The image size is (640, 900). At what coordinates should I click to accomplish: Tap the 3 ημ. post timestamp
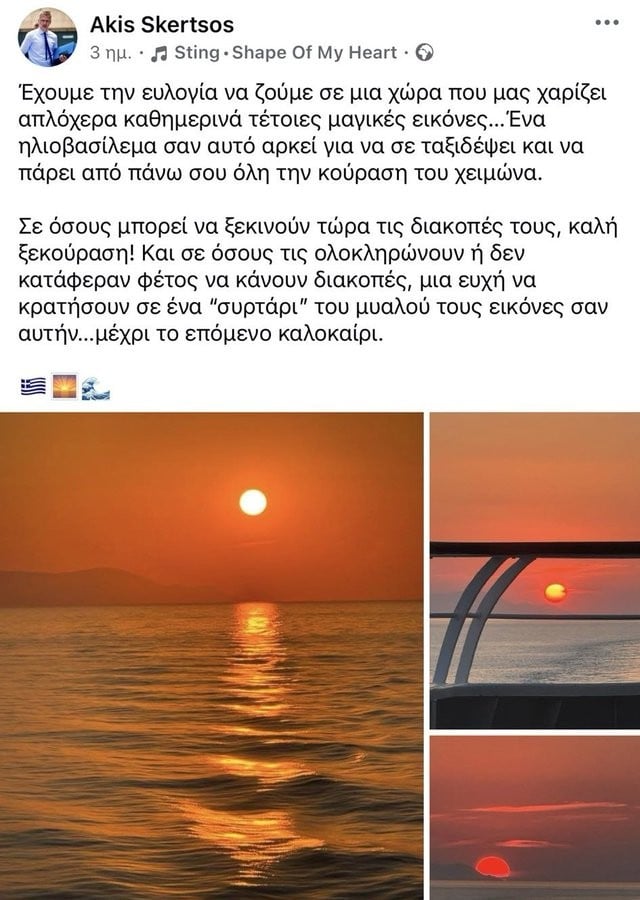click(109, 52)
